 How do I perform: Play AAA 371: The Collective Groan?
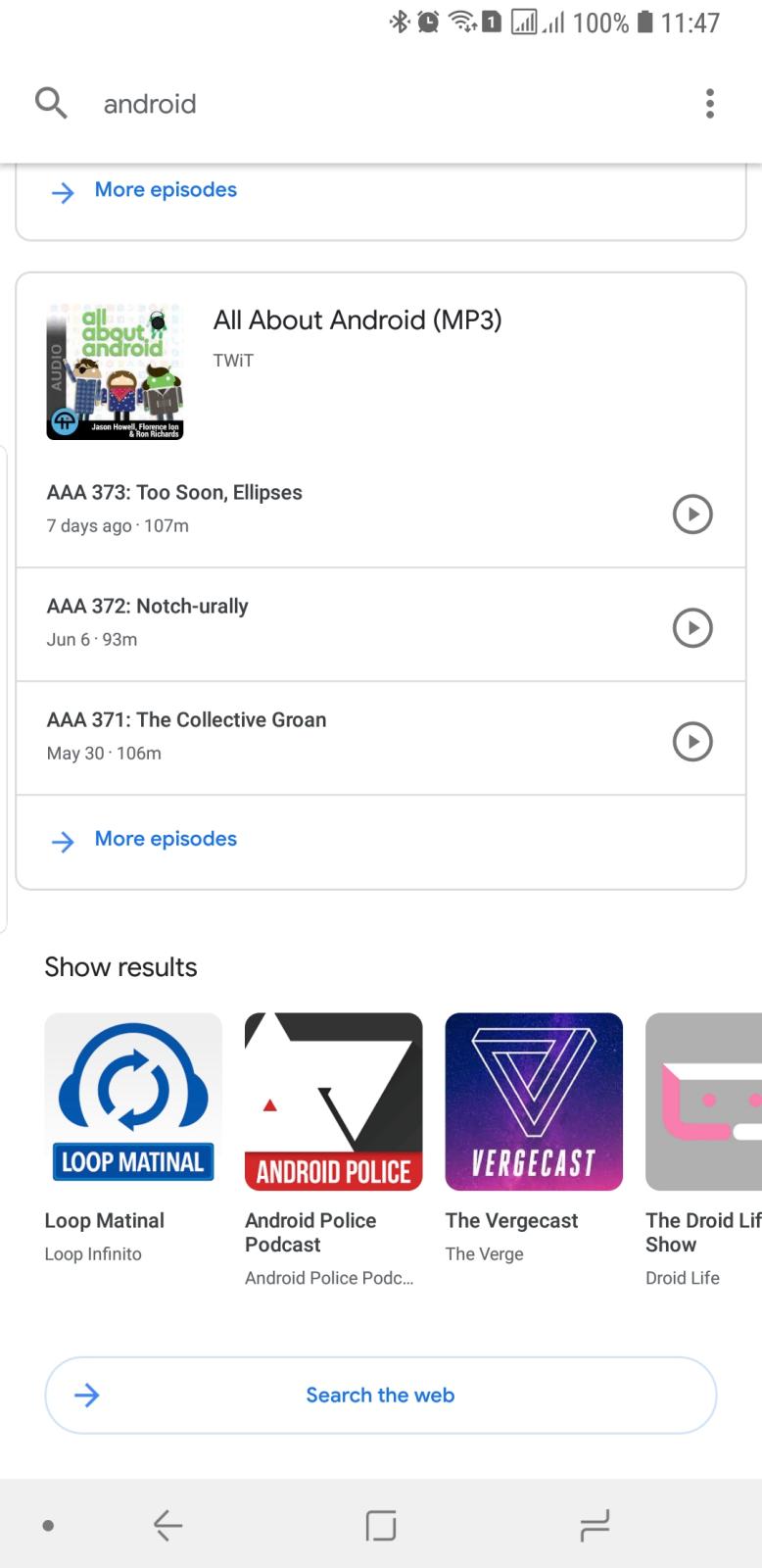pos(691,741)
